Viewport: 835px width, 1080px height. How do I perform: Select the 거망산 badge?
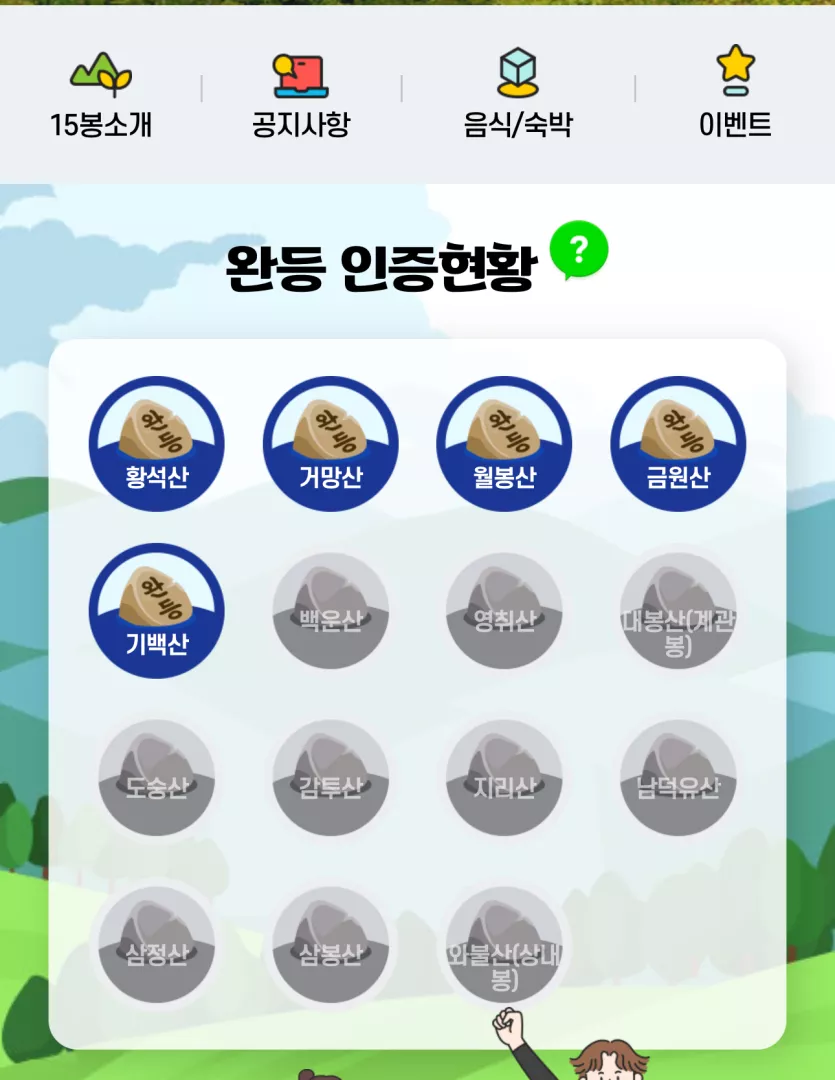click(331, 444)
